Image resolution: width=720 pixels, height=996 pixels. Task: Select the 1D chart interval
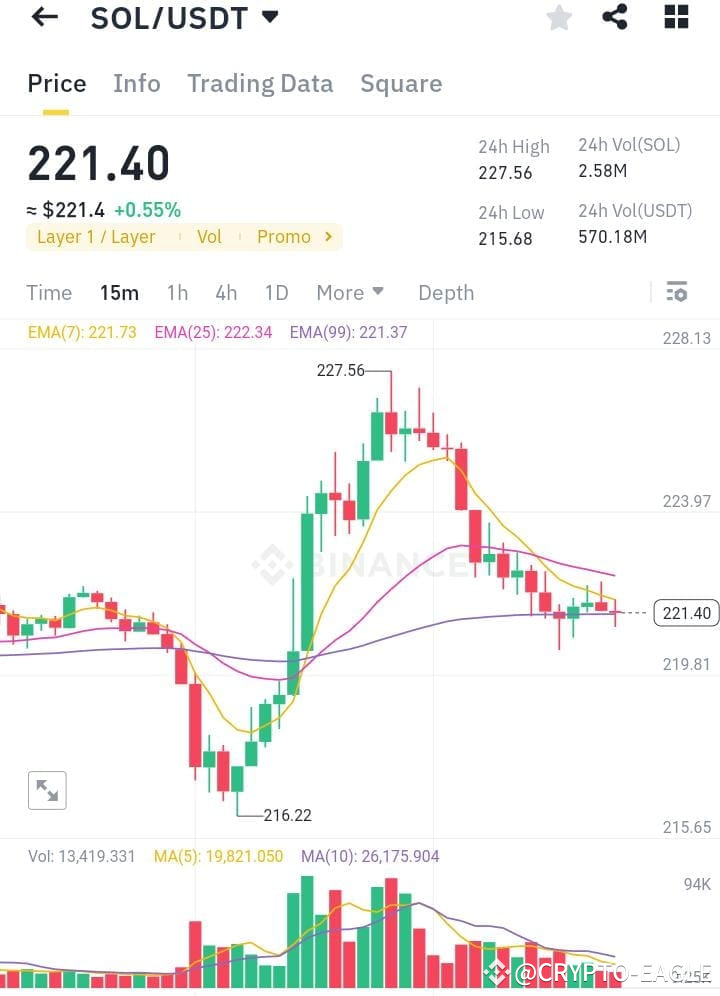coord(276,292)
